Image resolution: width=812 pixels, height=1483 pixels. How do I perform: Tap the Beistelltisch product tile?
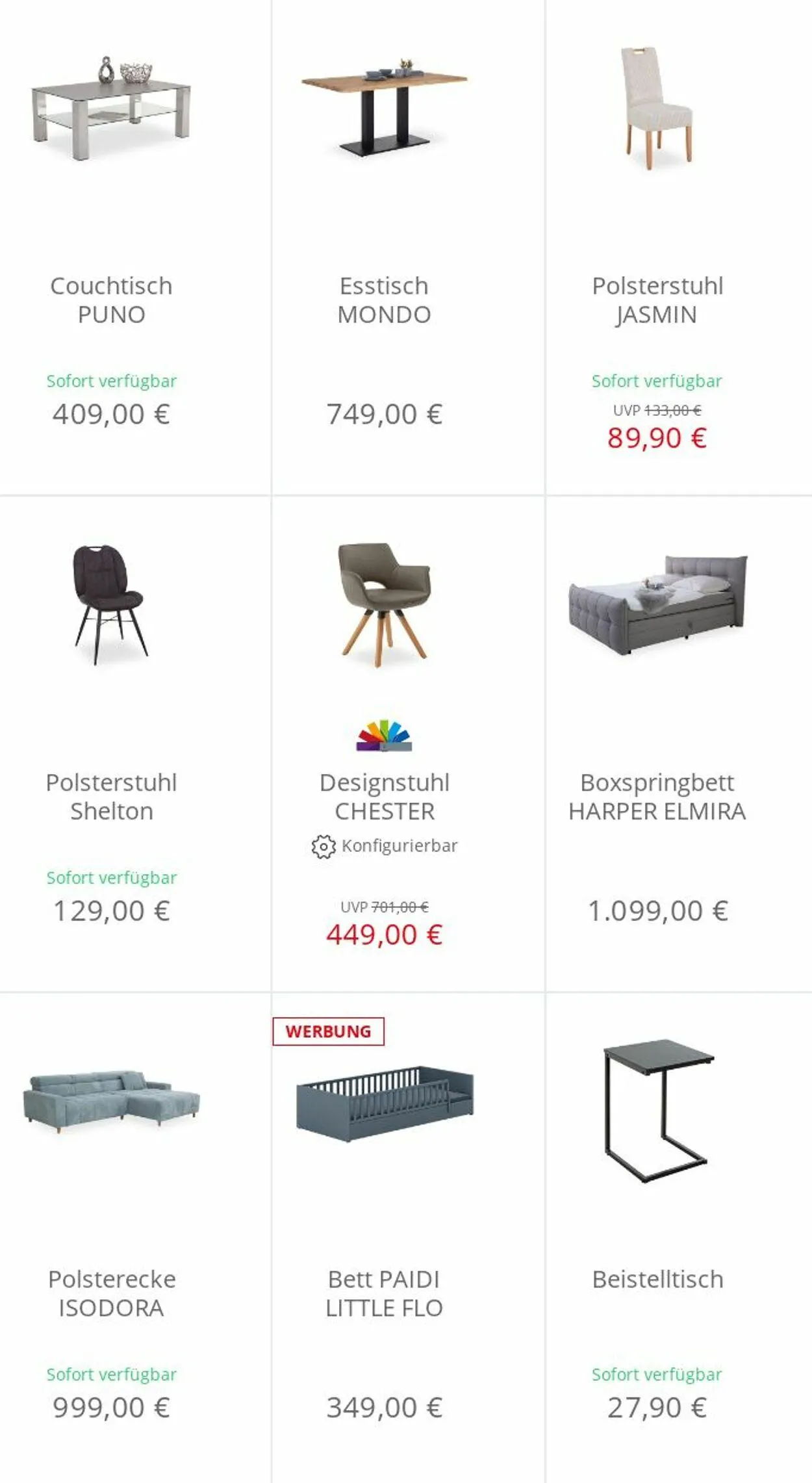657,1278
